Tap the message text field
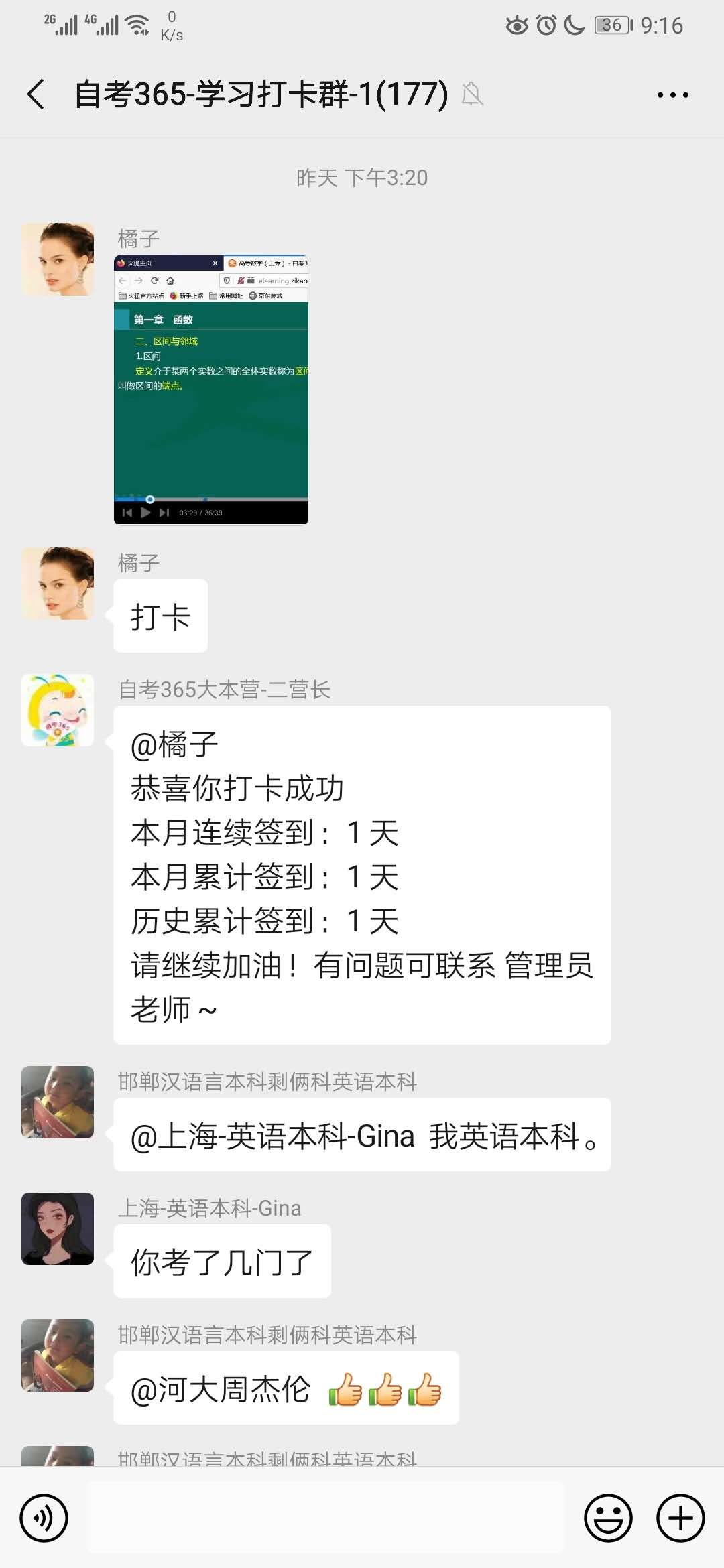Screen dimensions: 724x1568 [326, 1518]
